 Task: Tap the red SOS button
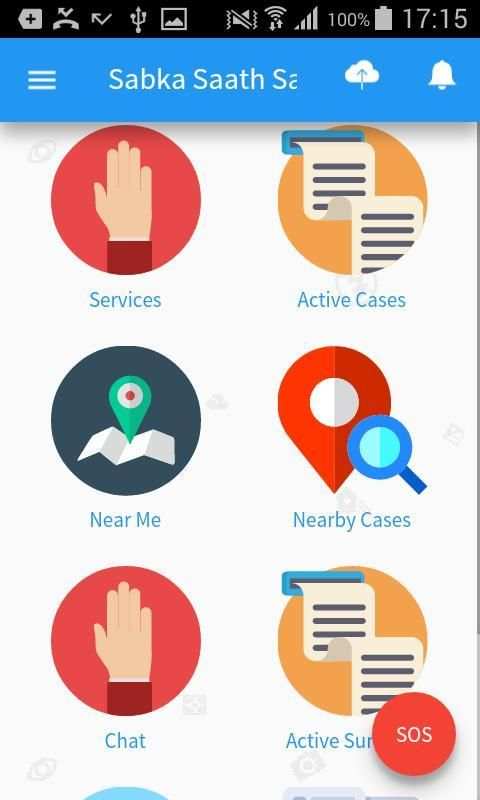coord(414,734)
